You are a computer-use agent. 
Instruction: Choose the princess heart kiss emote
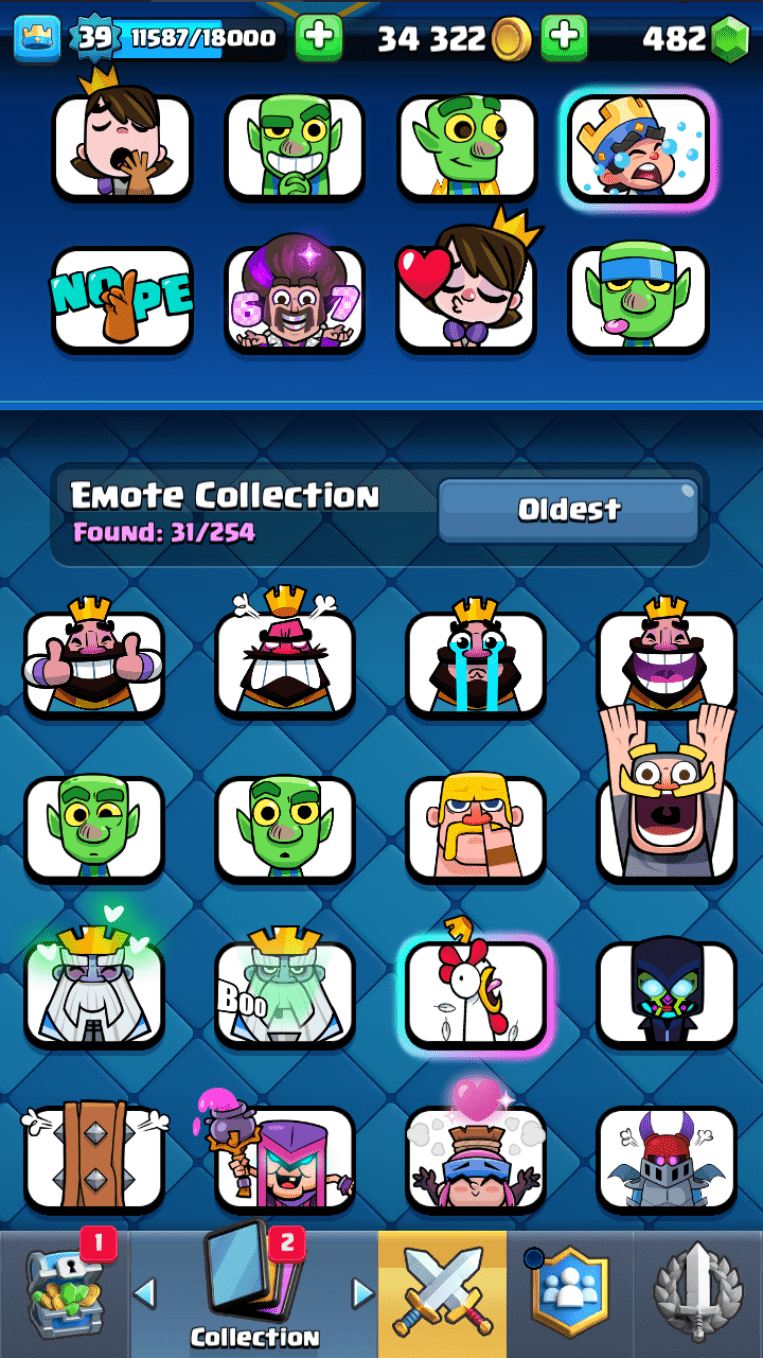coord(466,298)
